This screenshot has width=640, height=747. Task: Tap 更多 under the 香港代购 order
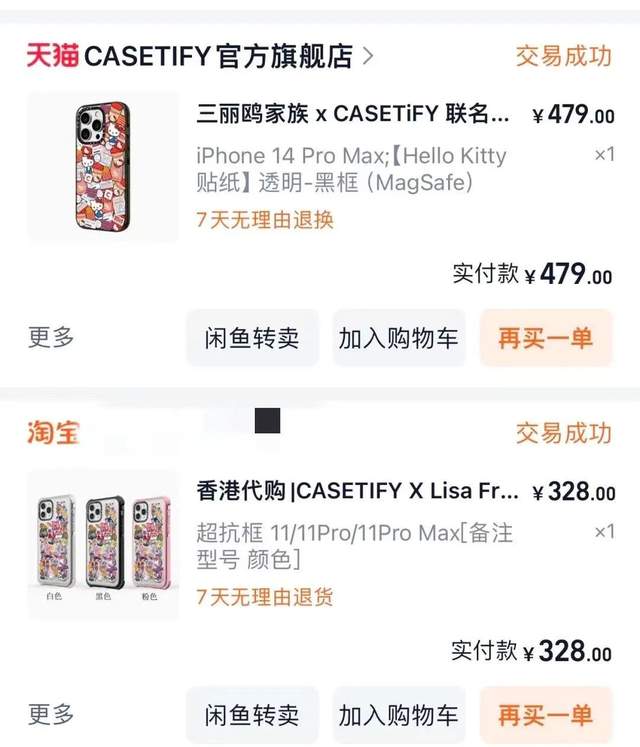click(x=51, y=714)
